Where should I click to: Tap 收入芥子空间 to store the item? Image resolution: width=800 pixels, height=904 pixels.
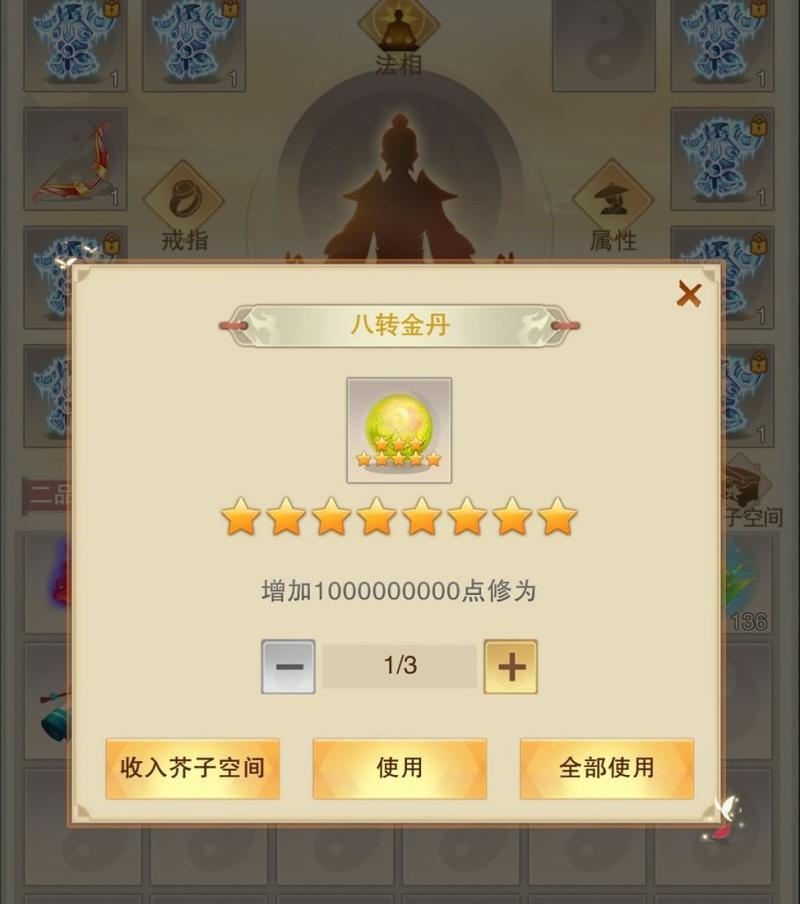193,768
